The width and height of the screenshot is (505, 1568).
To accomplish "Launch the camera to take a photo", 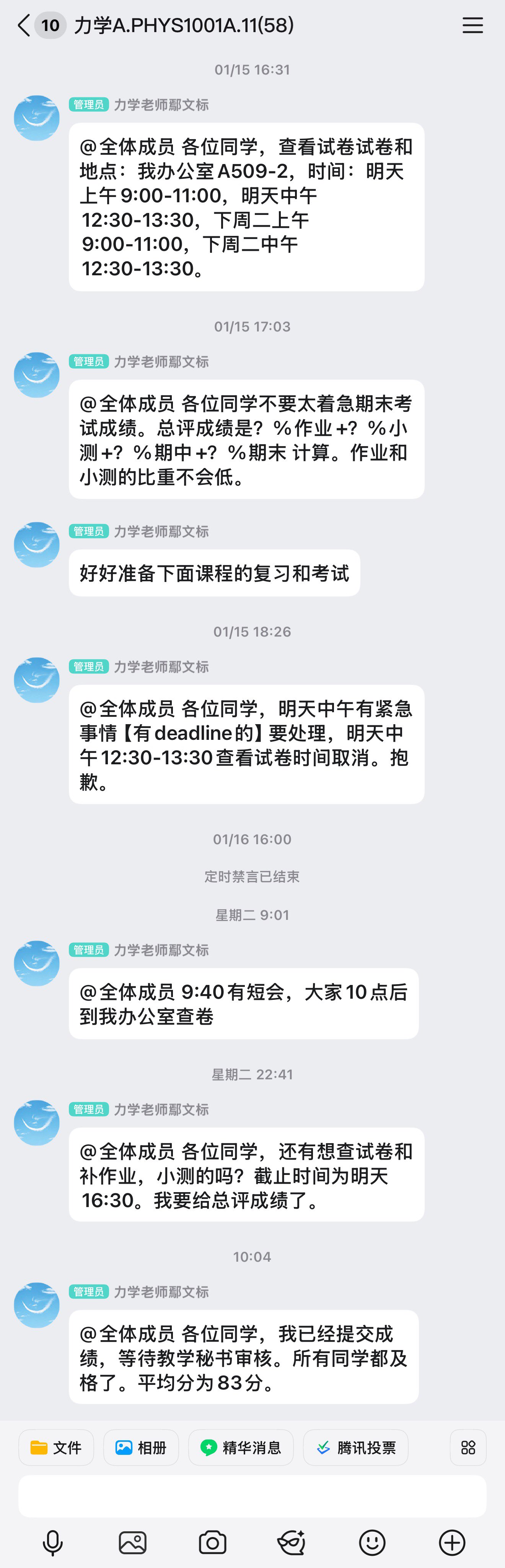I will tap(212, 1542).
